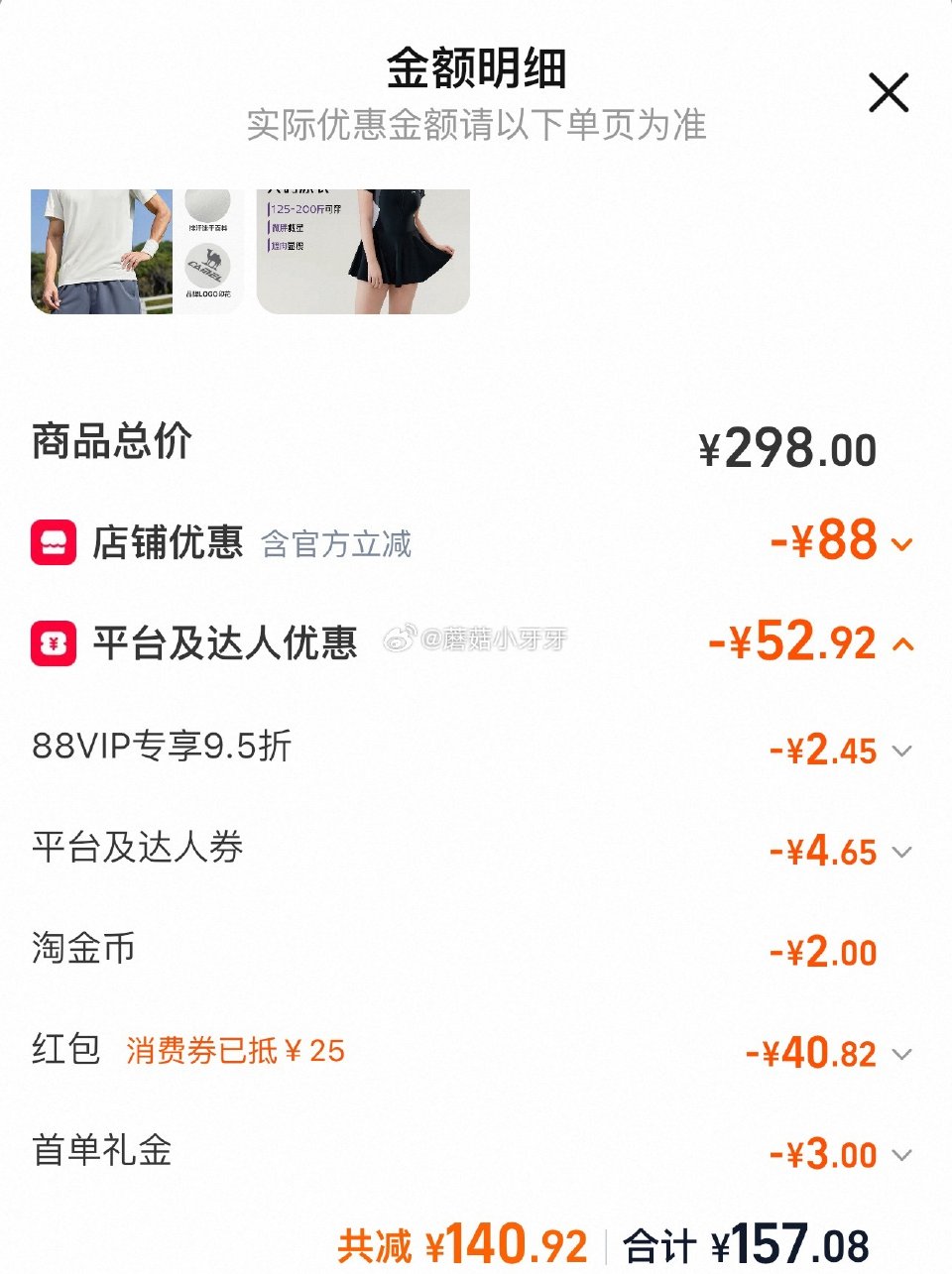
Task: Expand the 首单礼金 details
Action: click(x=899, y=1156)
